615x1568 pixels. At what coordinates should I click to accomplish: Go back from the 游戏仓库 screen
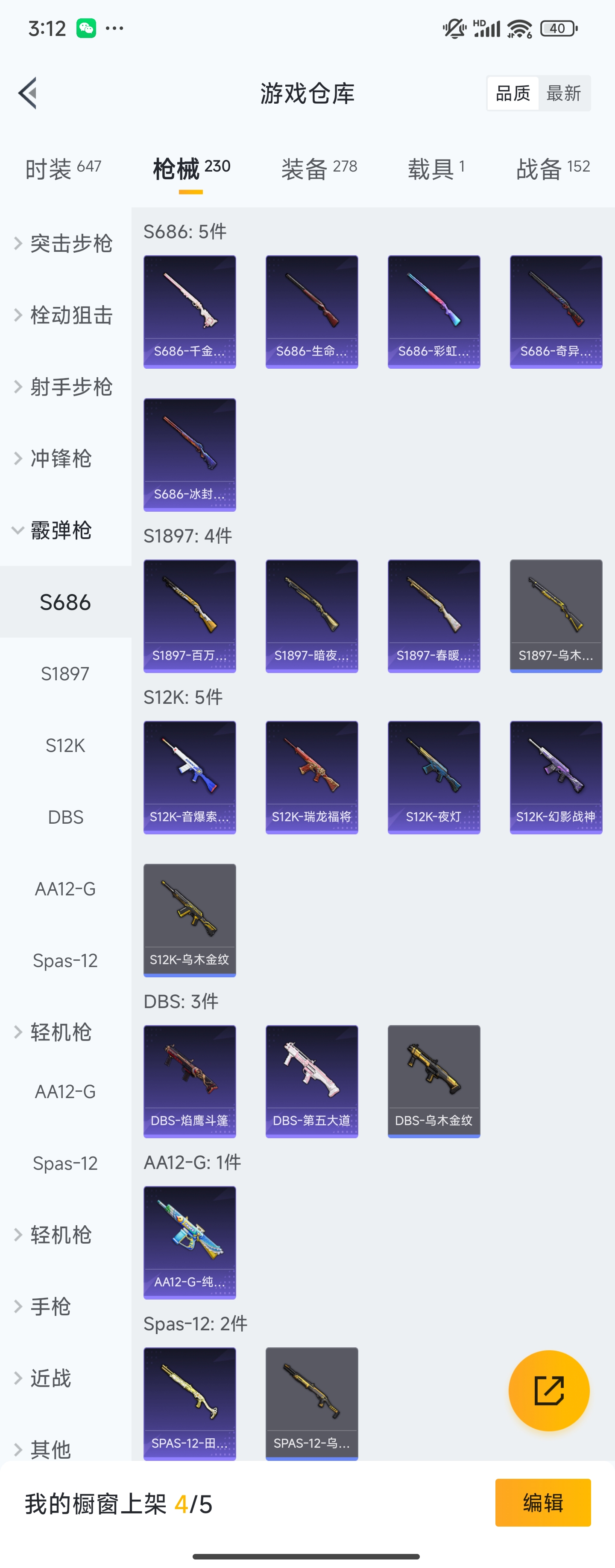(x=28, y=93)
